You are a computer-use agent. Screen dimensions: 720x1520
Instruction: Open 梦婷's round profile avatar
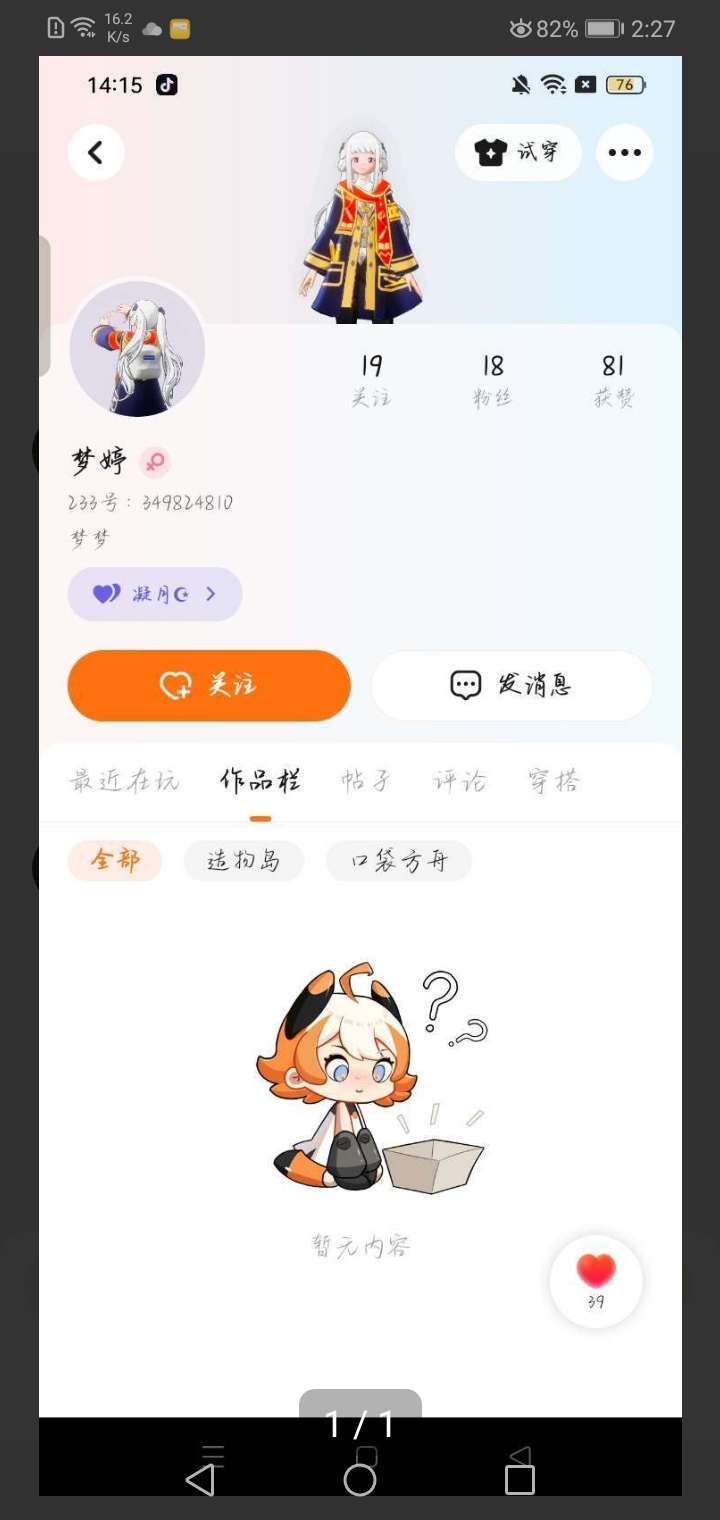pyautogui.click(x=137, y=348)
